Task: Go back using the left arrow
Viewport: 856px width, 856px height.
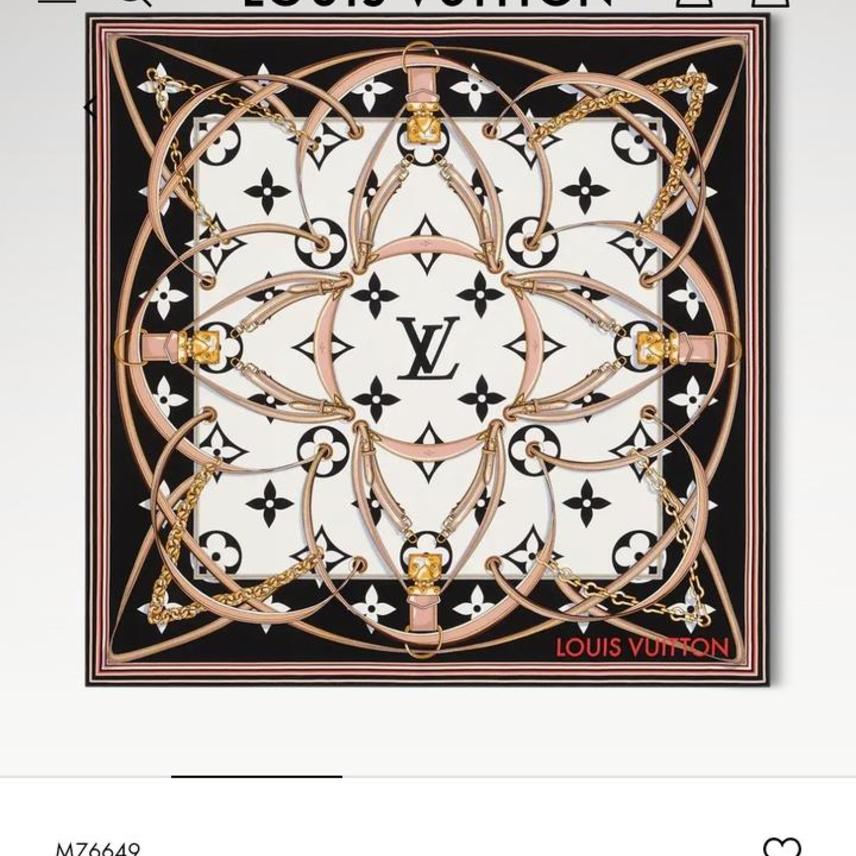Action: (x=91, y=107)
